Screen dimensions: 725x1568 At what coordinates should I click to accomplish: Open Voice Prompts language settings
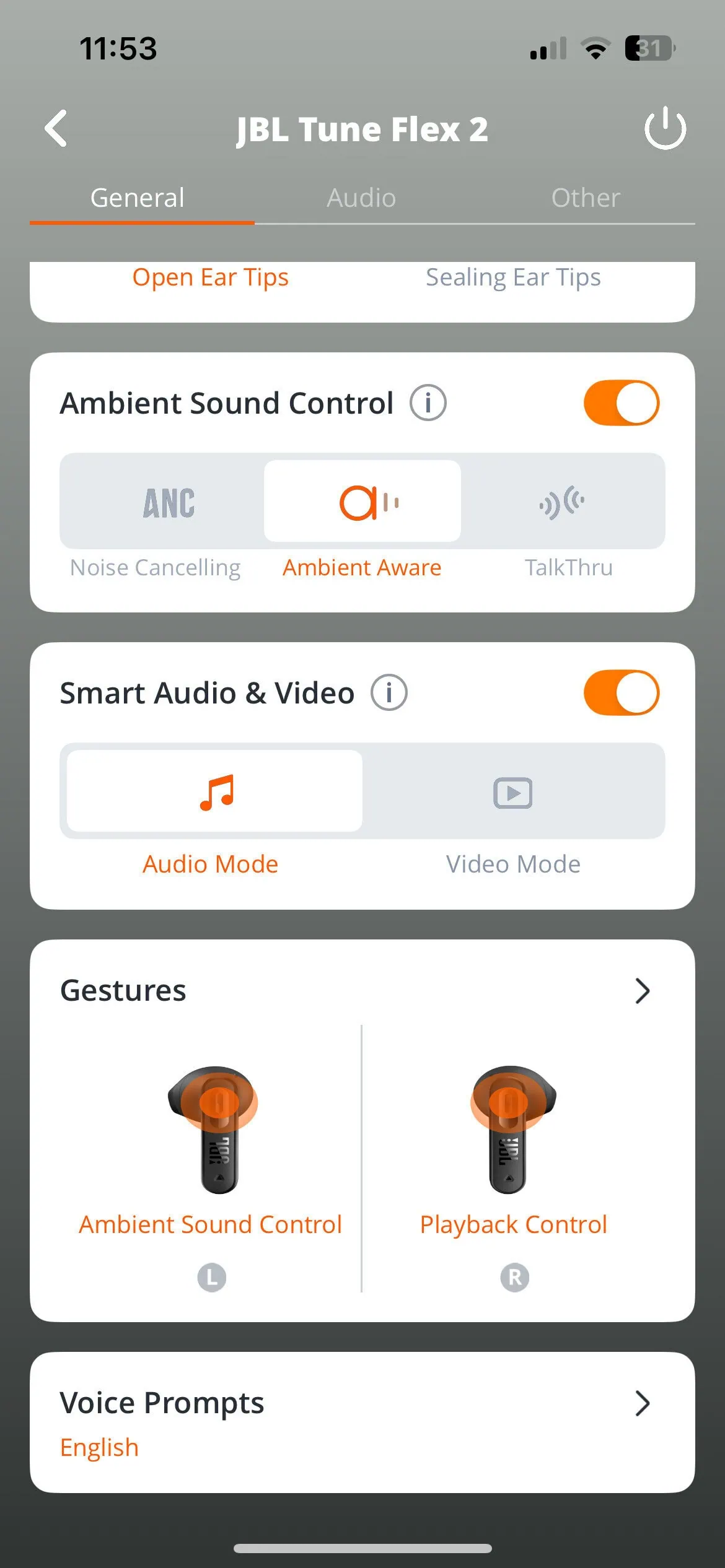pos(362,1423)
